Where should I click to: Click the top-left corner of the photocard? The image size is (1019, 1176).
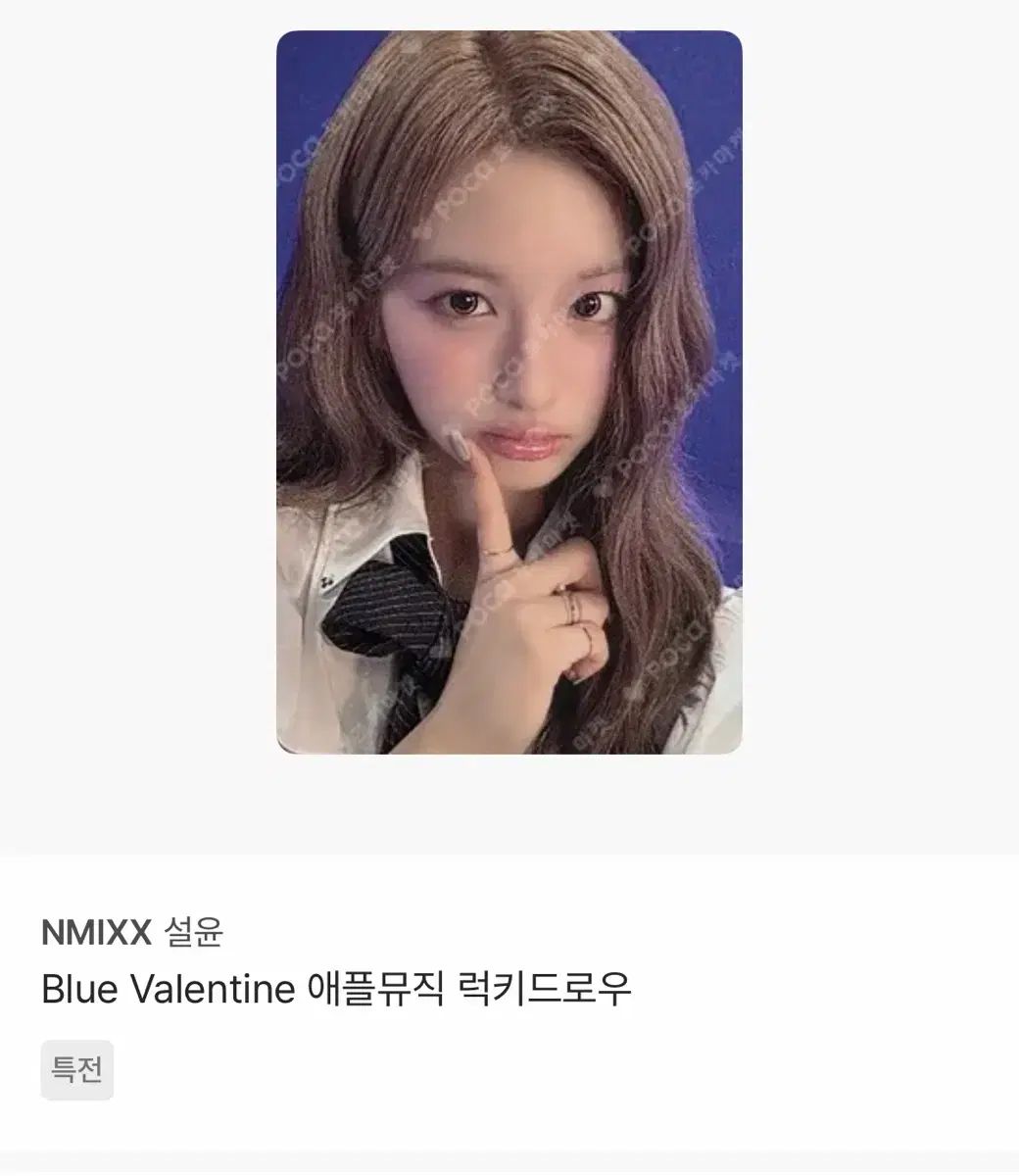pos(294,49)
